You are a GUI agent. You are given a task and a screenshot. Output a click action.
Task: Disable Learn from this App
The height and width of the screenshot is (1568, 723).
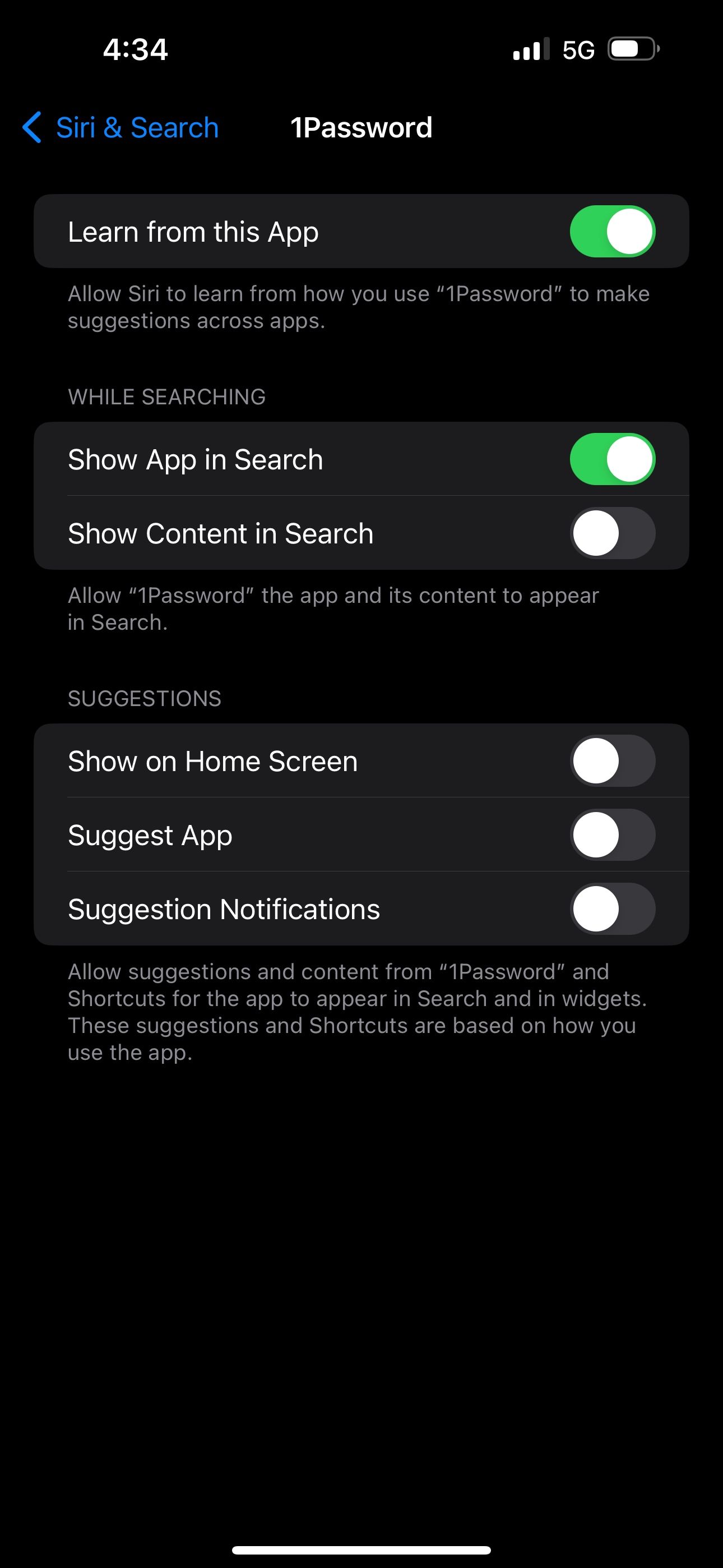[x=612, y=231]
